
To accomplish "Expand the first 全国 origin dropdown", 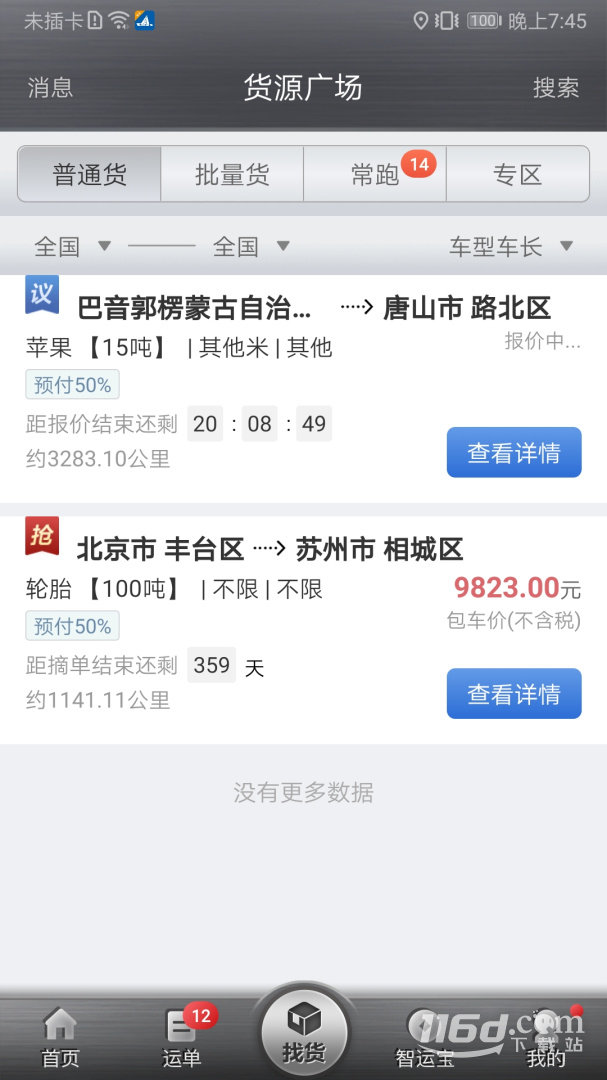I will [72, 246].
